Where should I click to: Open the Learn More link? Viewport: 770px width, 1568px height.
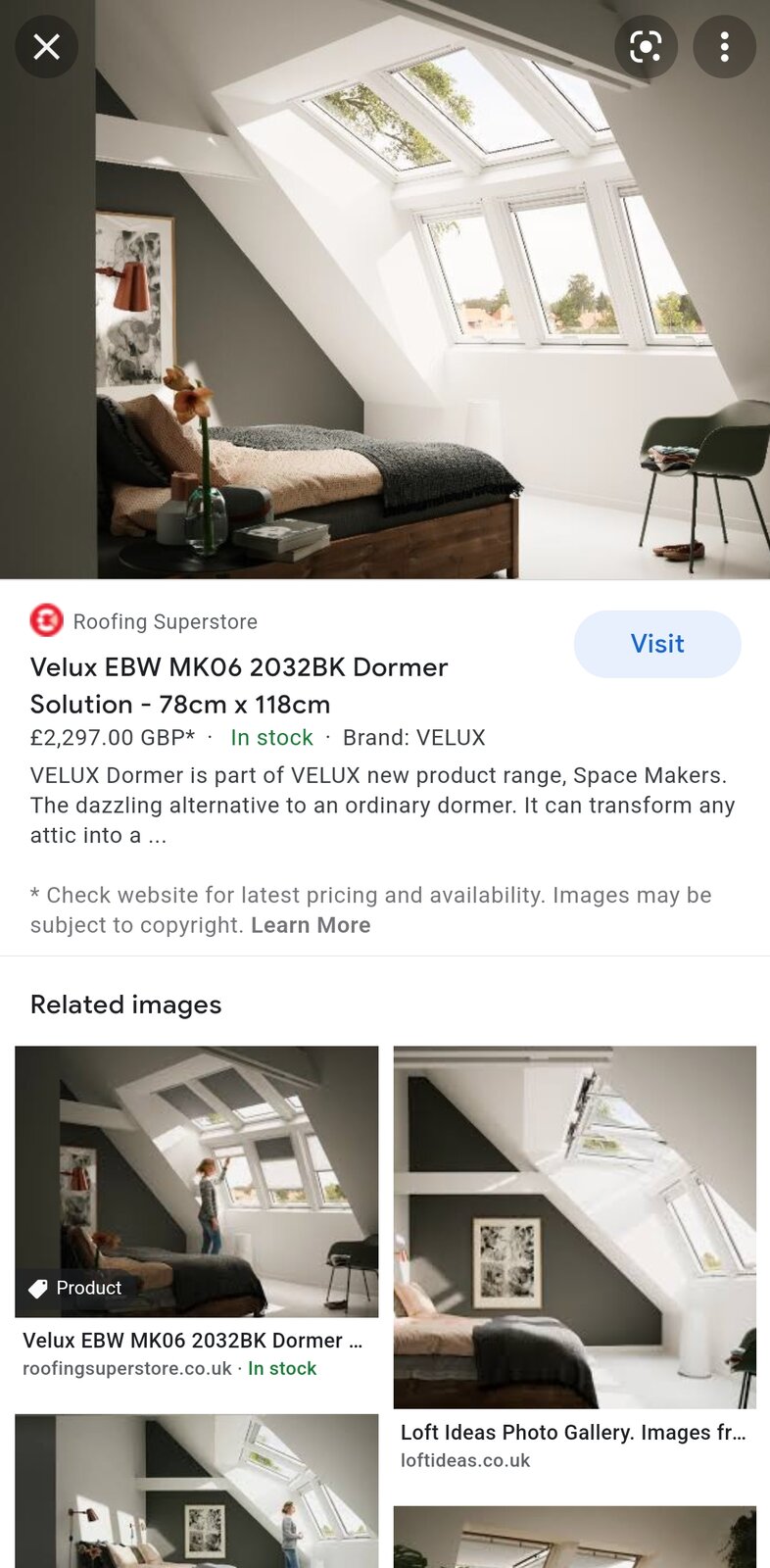click(x=311, y=925)
